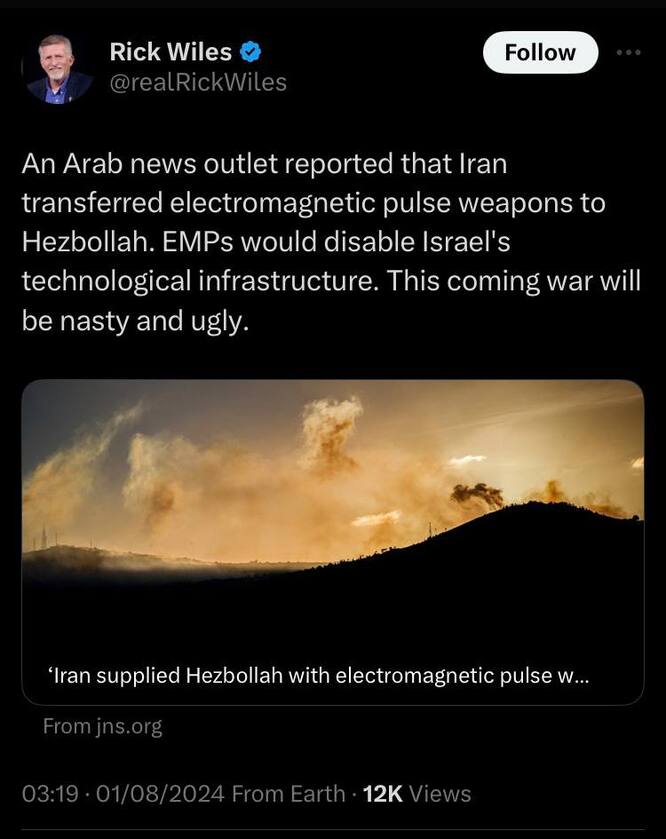Open the jns.org article card
The width and height of the screenshot is (666, 839).
pos(332,541)
